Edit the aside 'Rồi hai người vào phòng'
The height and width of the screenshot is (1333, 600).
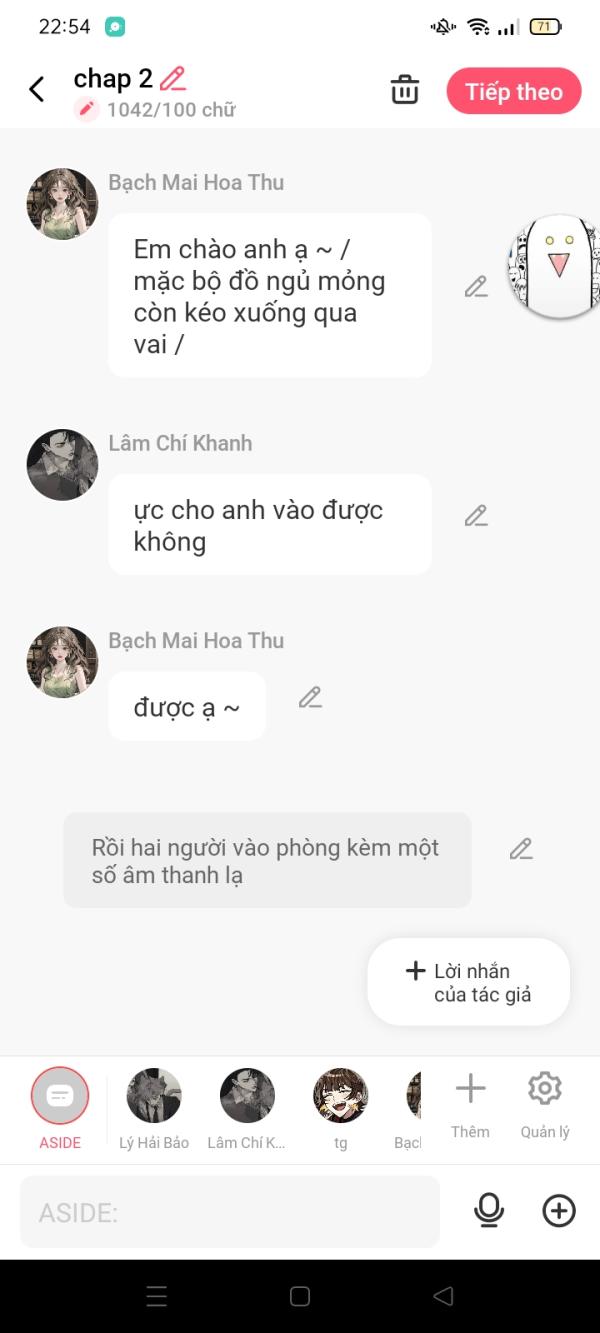point(521,850)
